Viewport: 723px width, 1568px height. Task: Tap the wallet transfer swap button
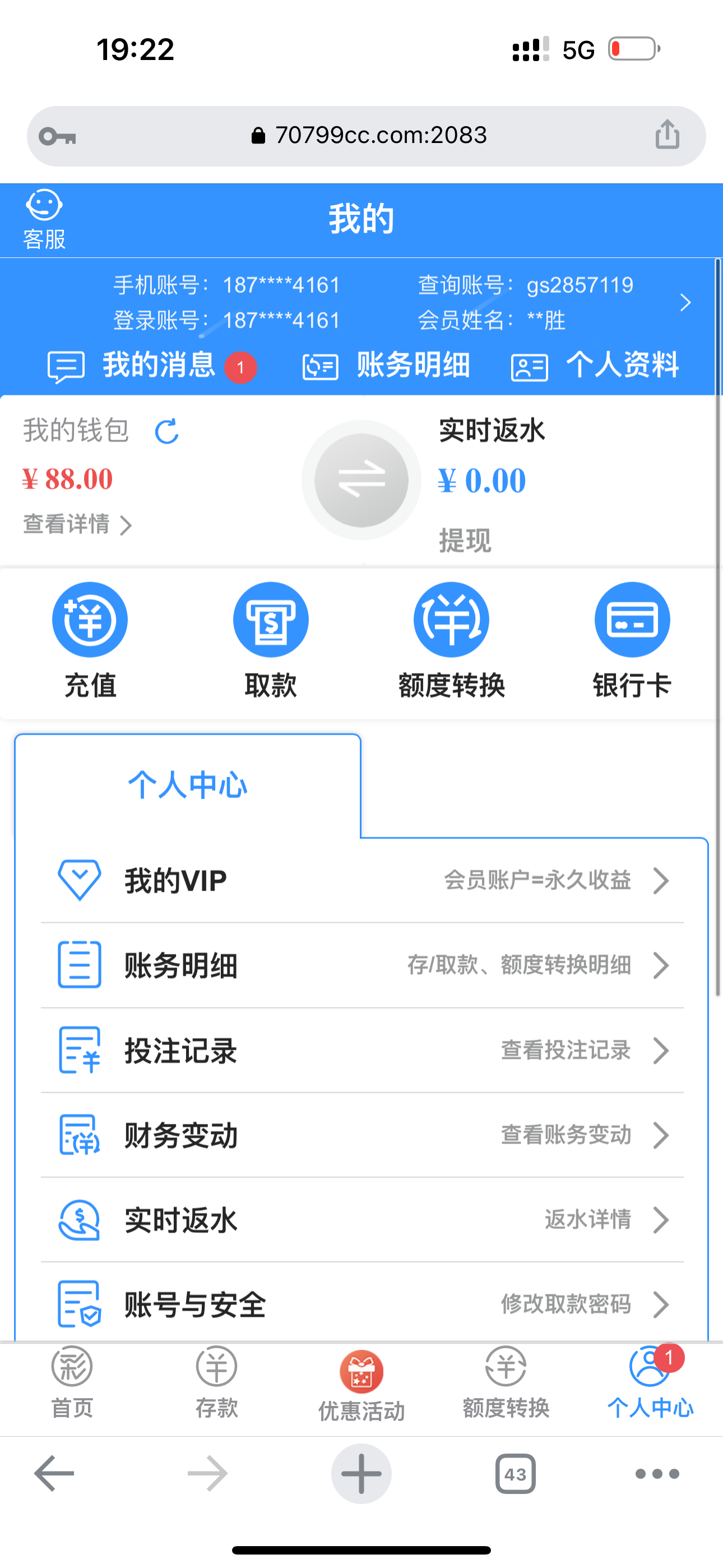coord(361,480)
